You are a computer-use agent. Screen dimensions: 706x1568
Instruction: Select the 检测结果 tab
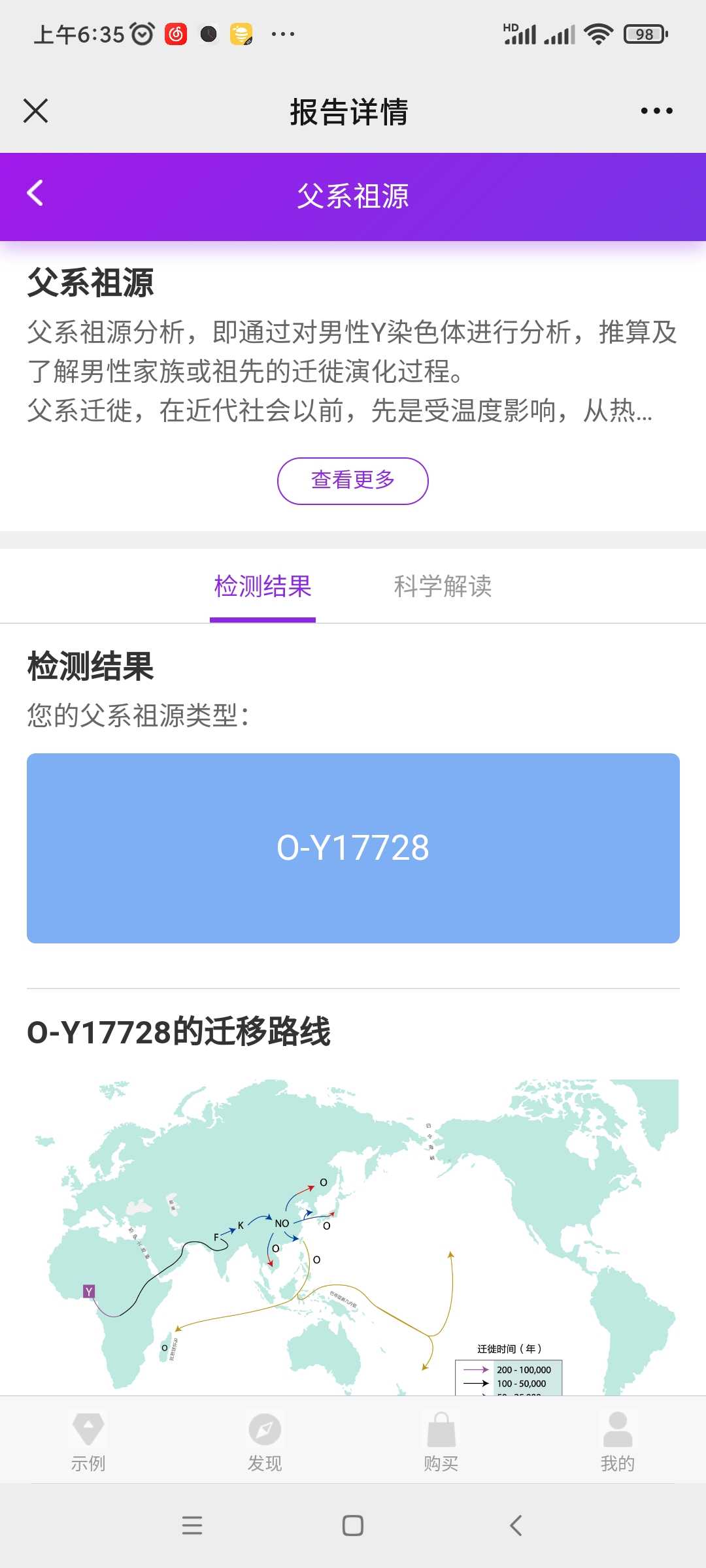click(263, 586)
